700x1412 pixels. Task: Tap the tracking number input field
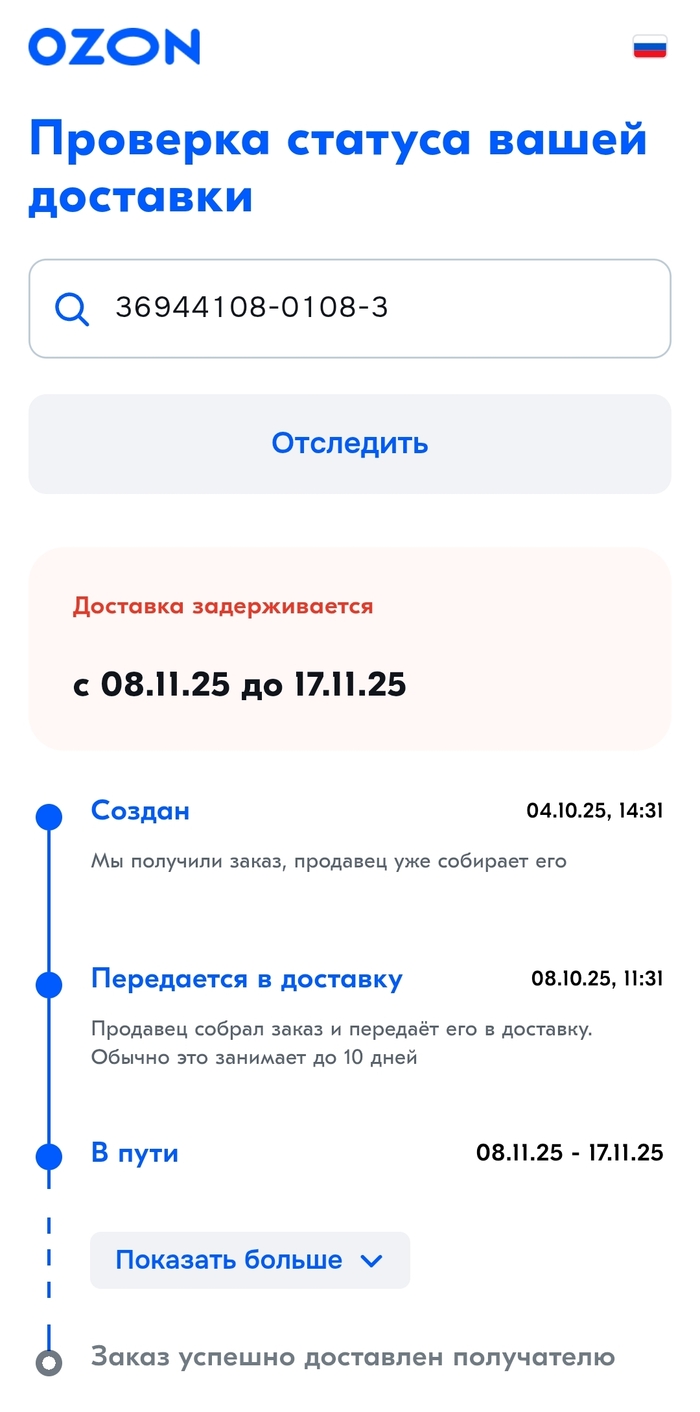click(370, 308)
